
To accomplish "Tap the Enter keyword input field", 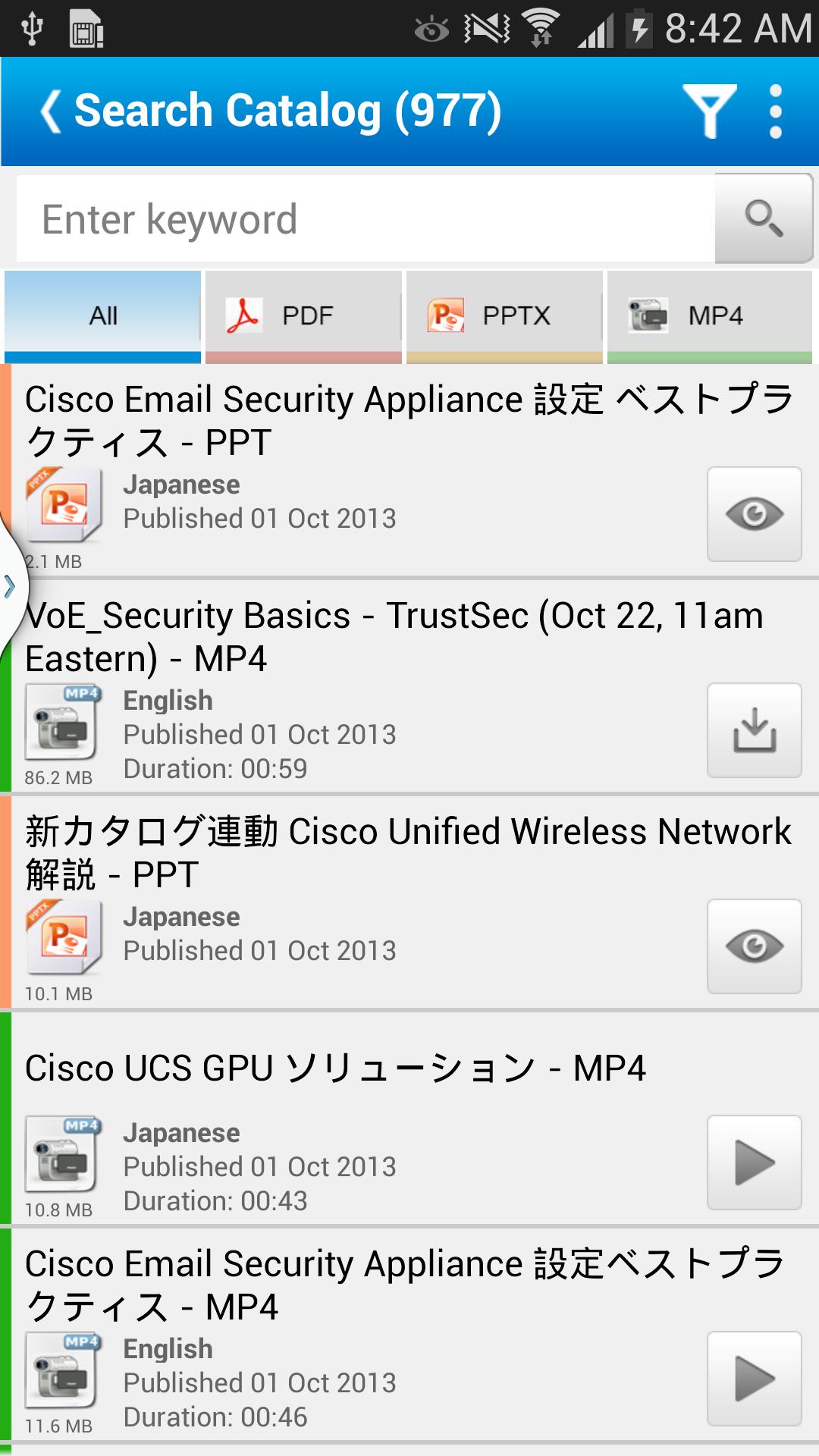I will [341, 220].
